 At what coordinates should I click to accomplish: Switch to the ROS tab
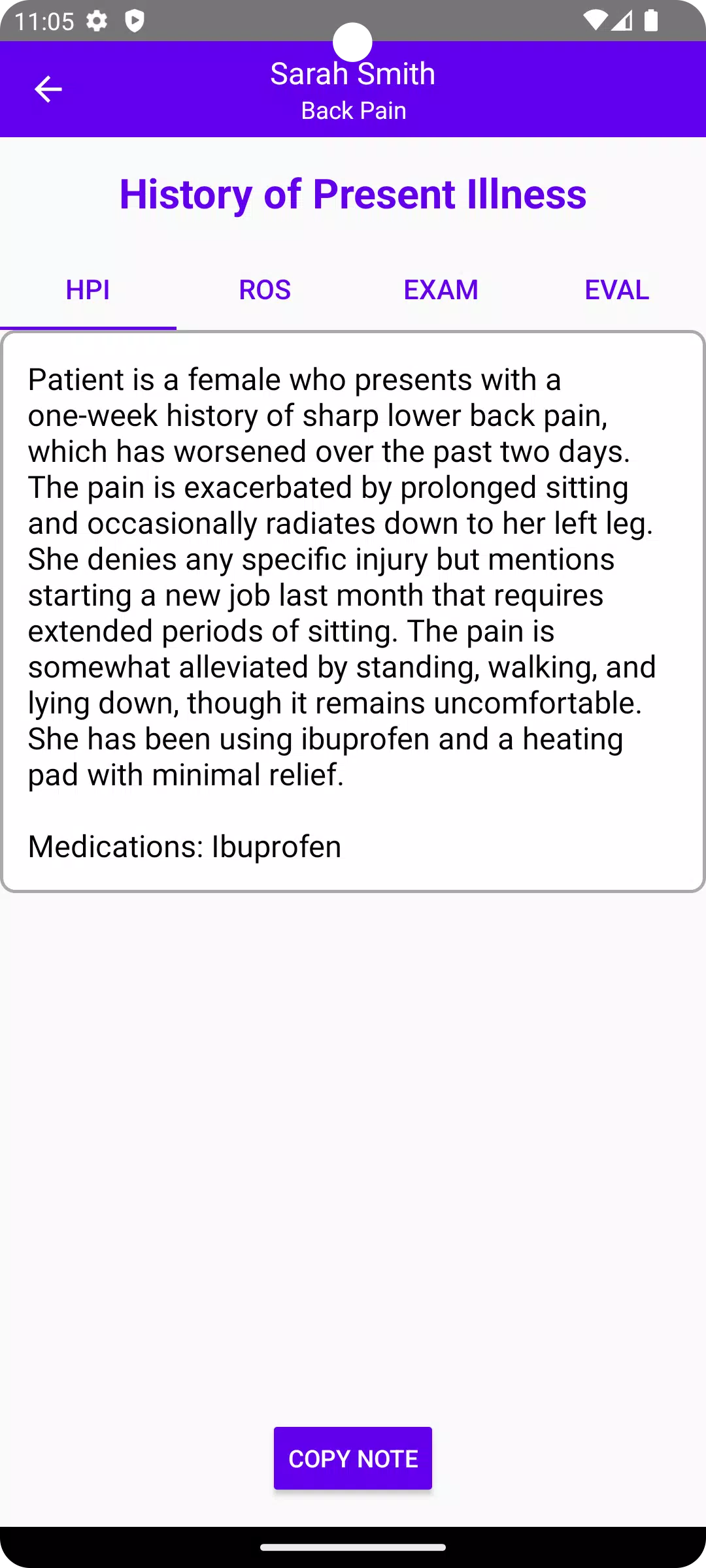[264, 289]
